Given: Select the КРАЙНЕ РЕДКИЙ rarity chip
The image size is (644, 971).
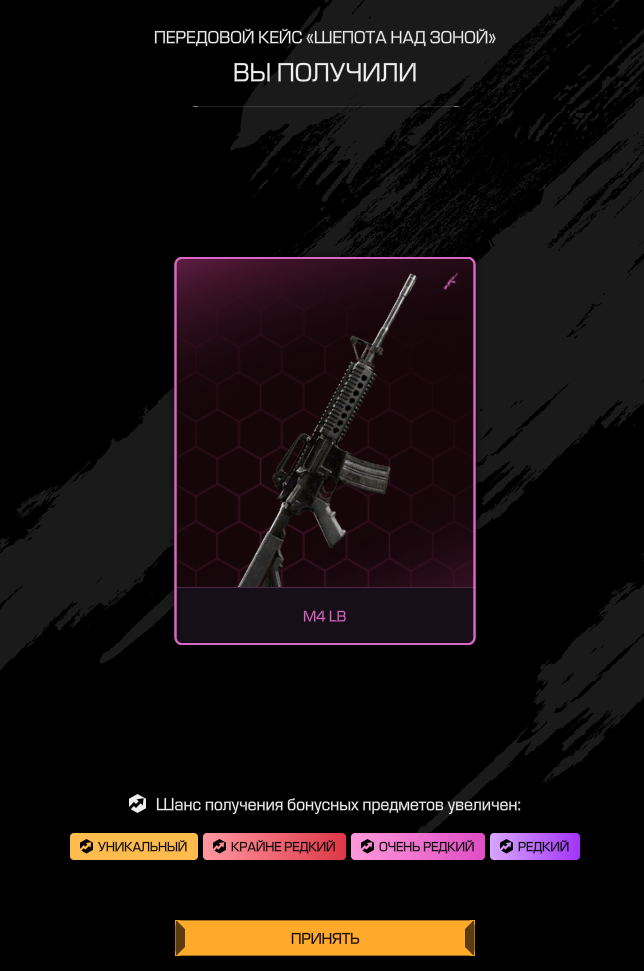Looking at the screenshot, I should pyautogui.click(x=274, y=846).
